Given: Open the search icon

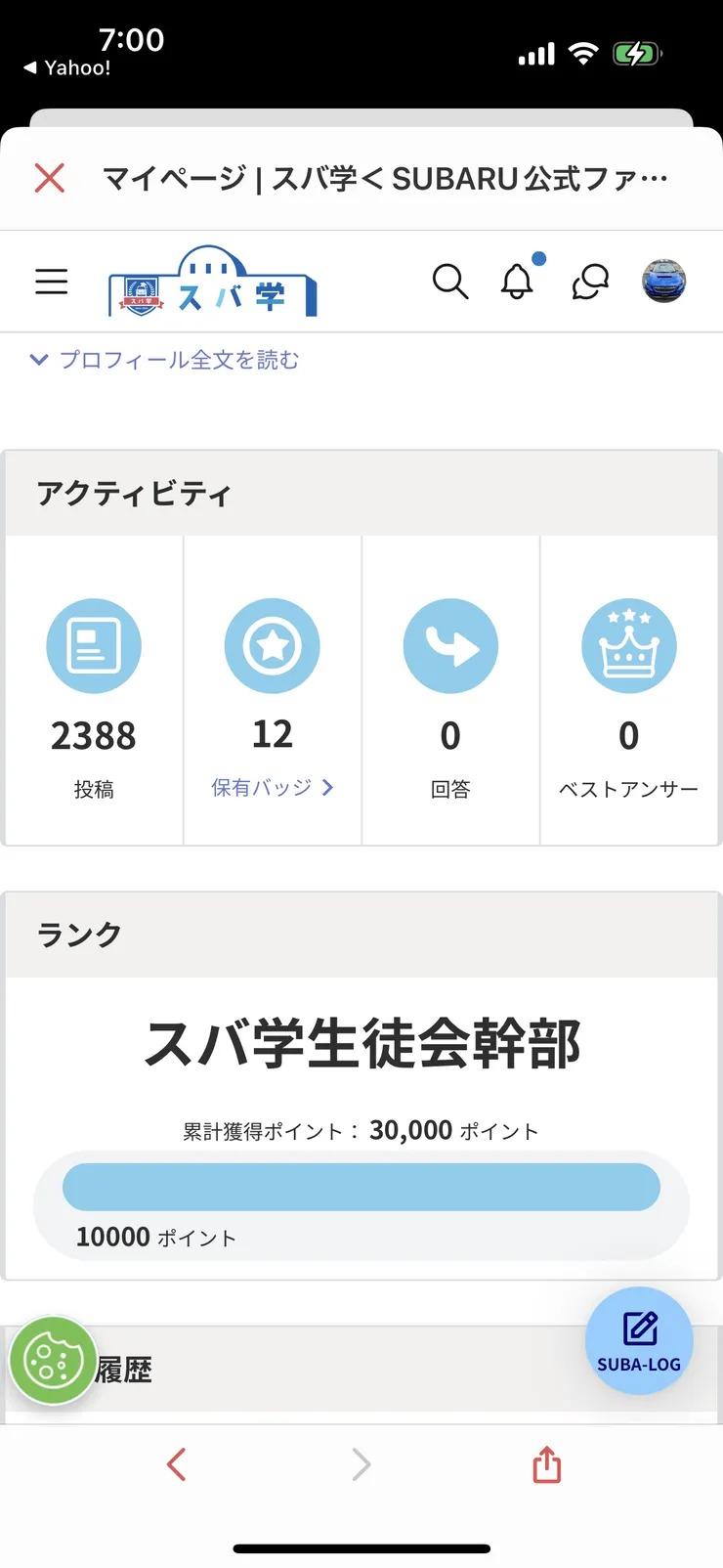Looking at the screenshot, I should coord(450,282).
